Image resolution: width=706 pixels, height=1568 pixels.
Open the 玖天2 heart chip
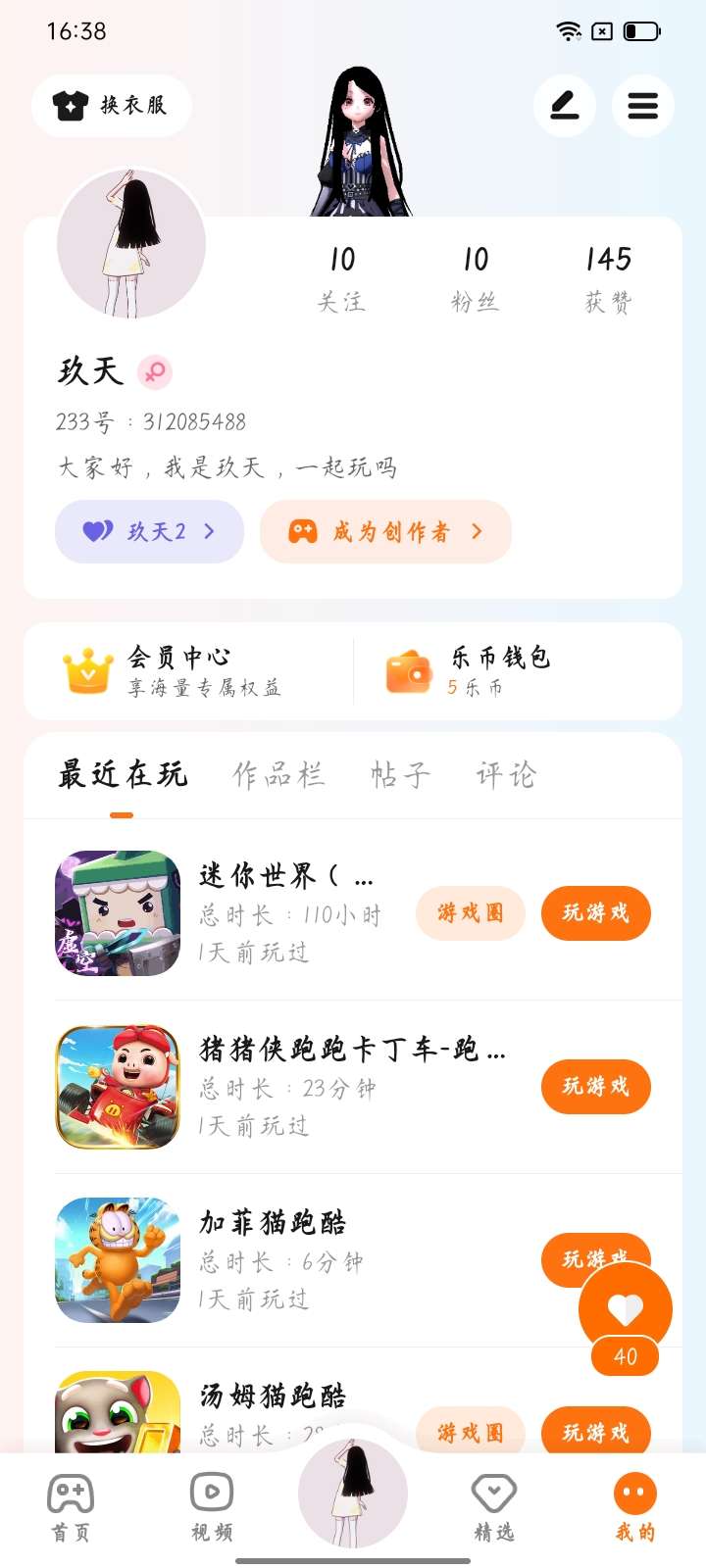(x=149, y=531)
